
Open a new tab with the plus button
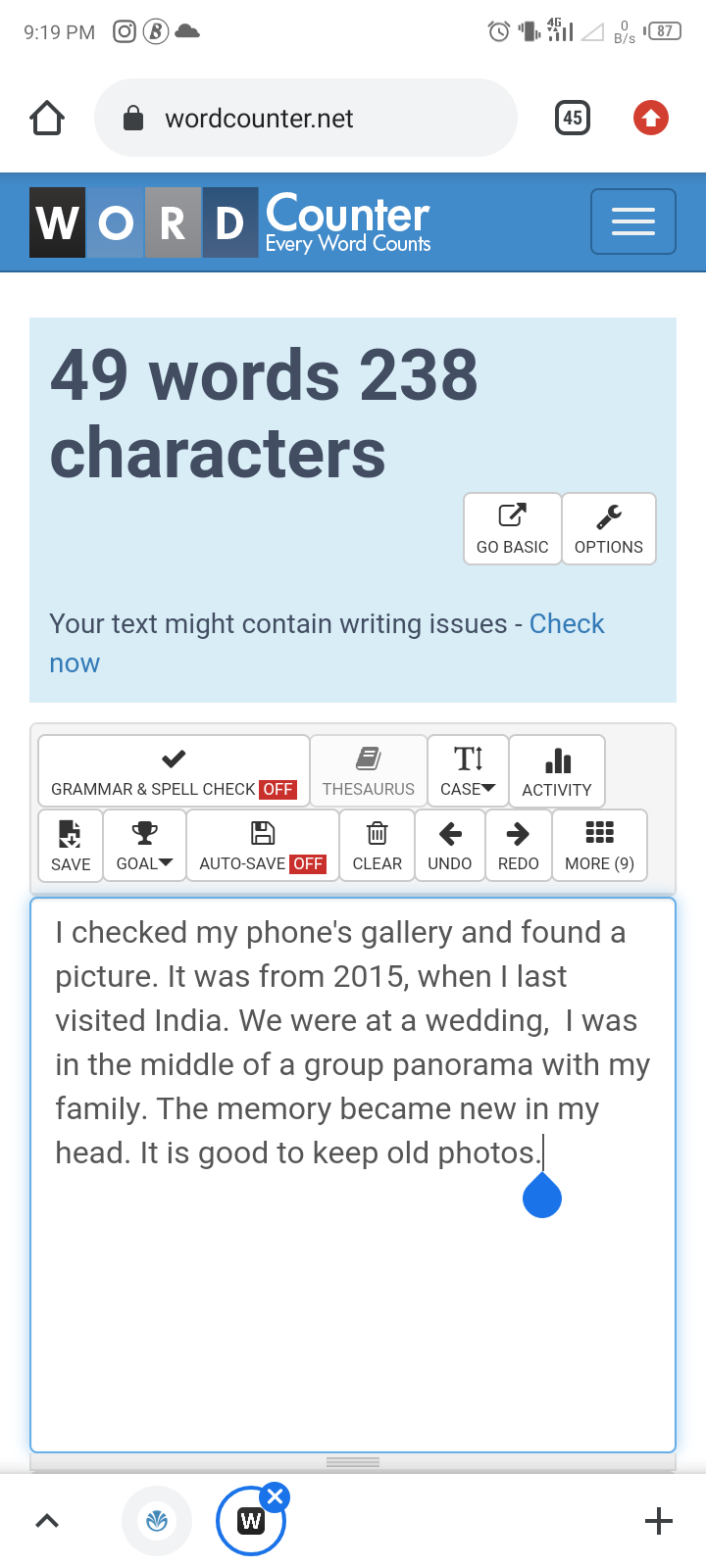coord(659,1520)
